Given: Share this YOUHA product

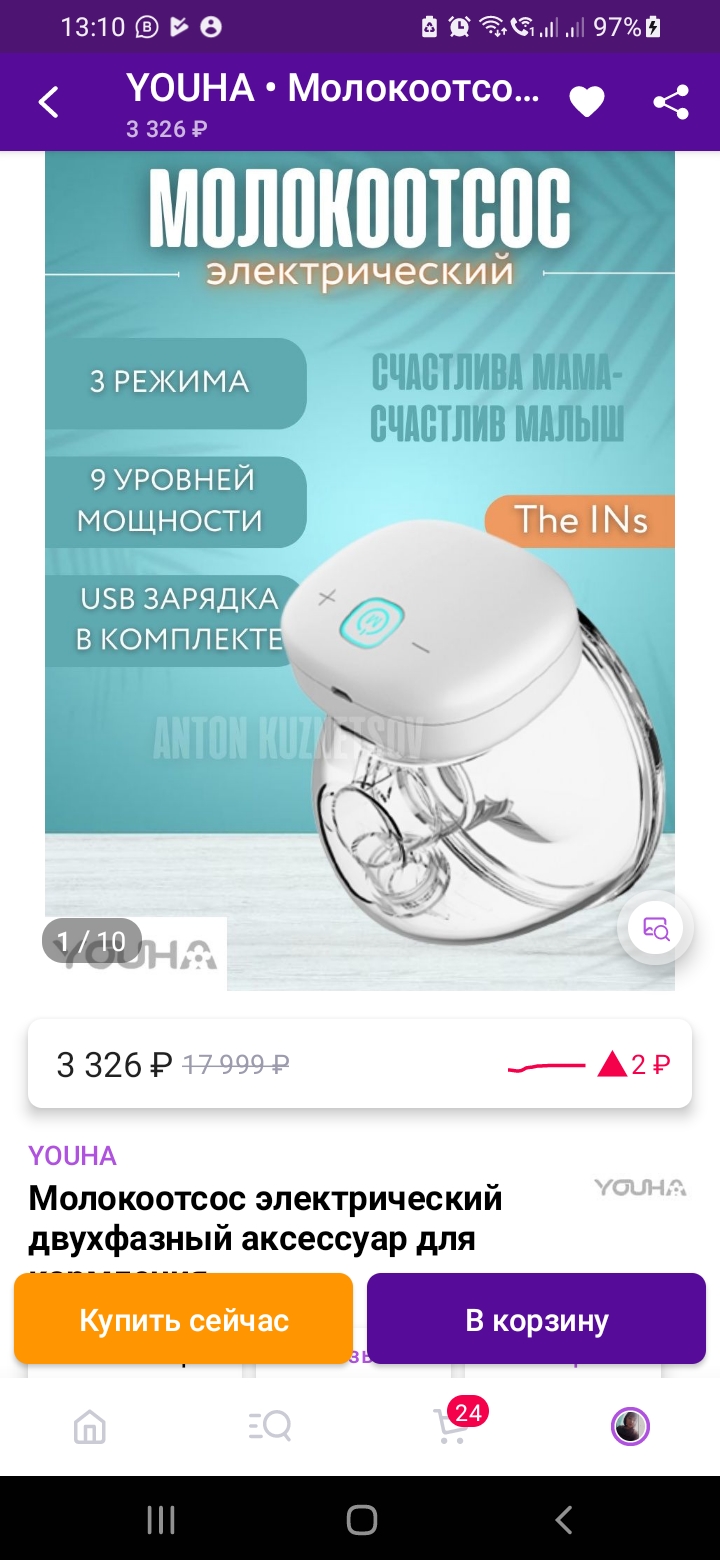Looking at the screenshot, I should 671,102.
